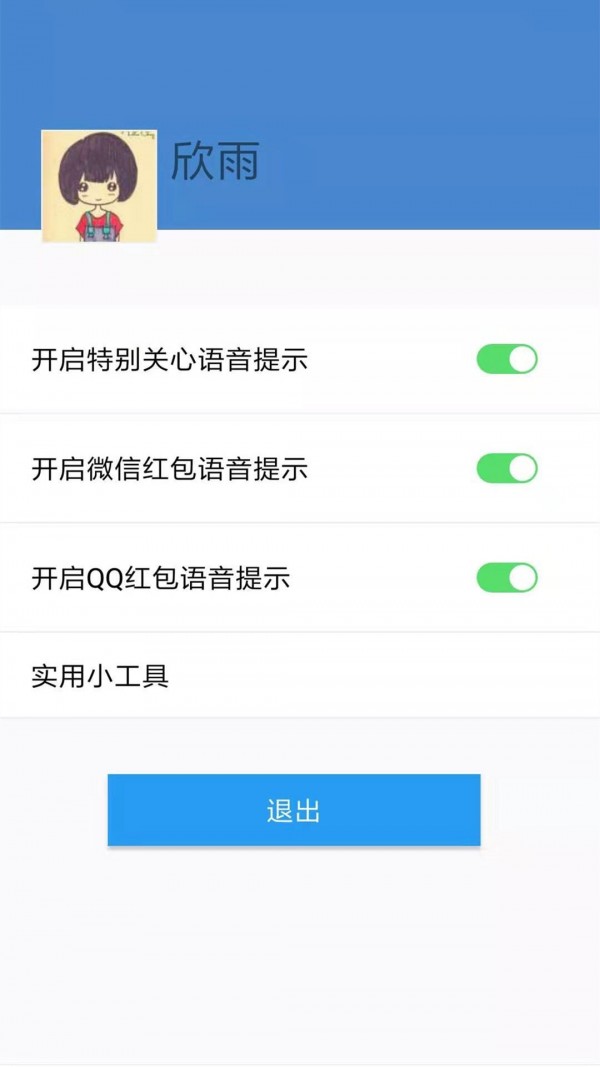Turn off 开启特别关心语音提示 switch
The image size is (600, 1067).
tap(507, 359)
